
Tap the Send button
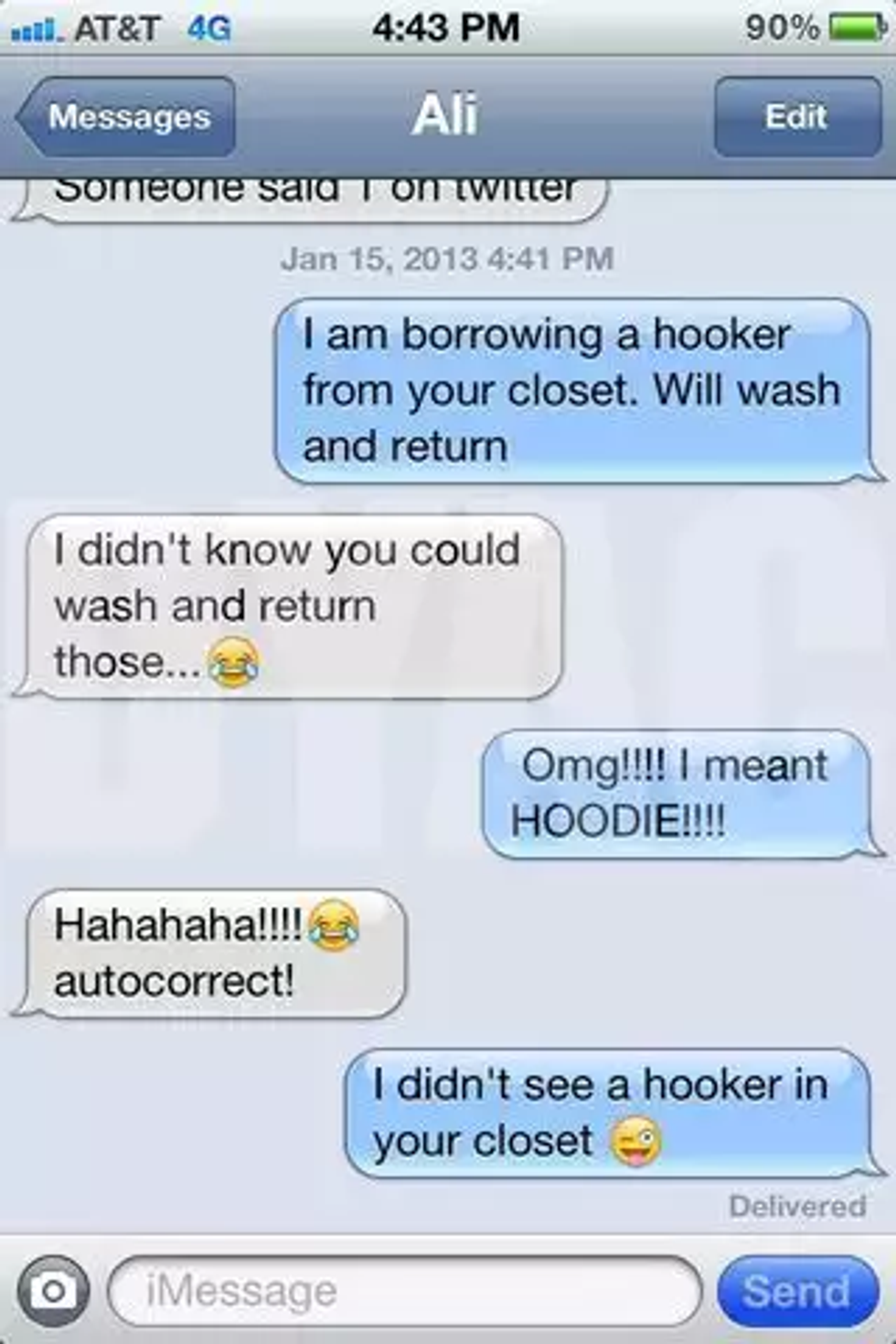[x=796, y=1291]
